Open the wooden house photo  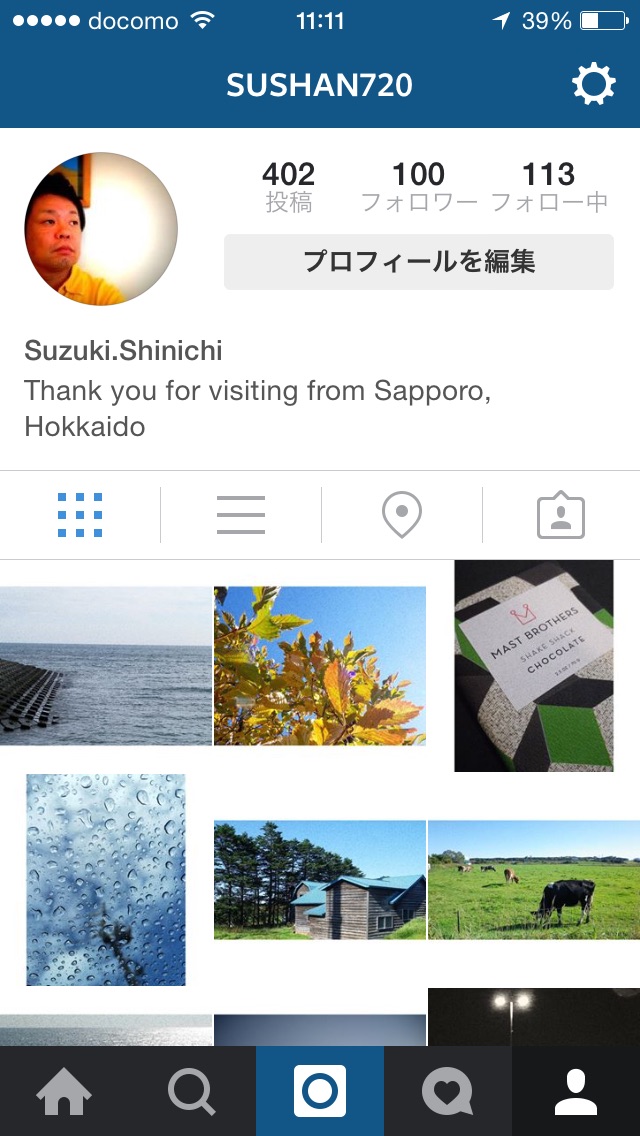click(320, 880)
